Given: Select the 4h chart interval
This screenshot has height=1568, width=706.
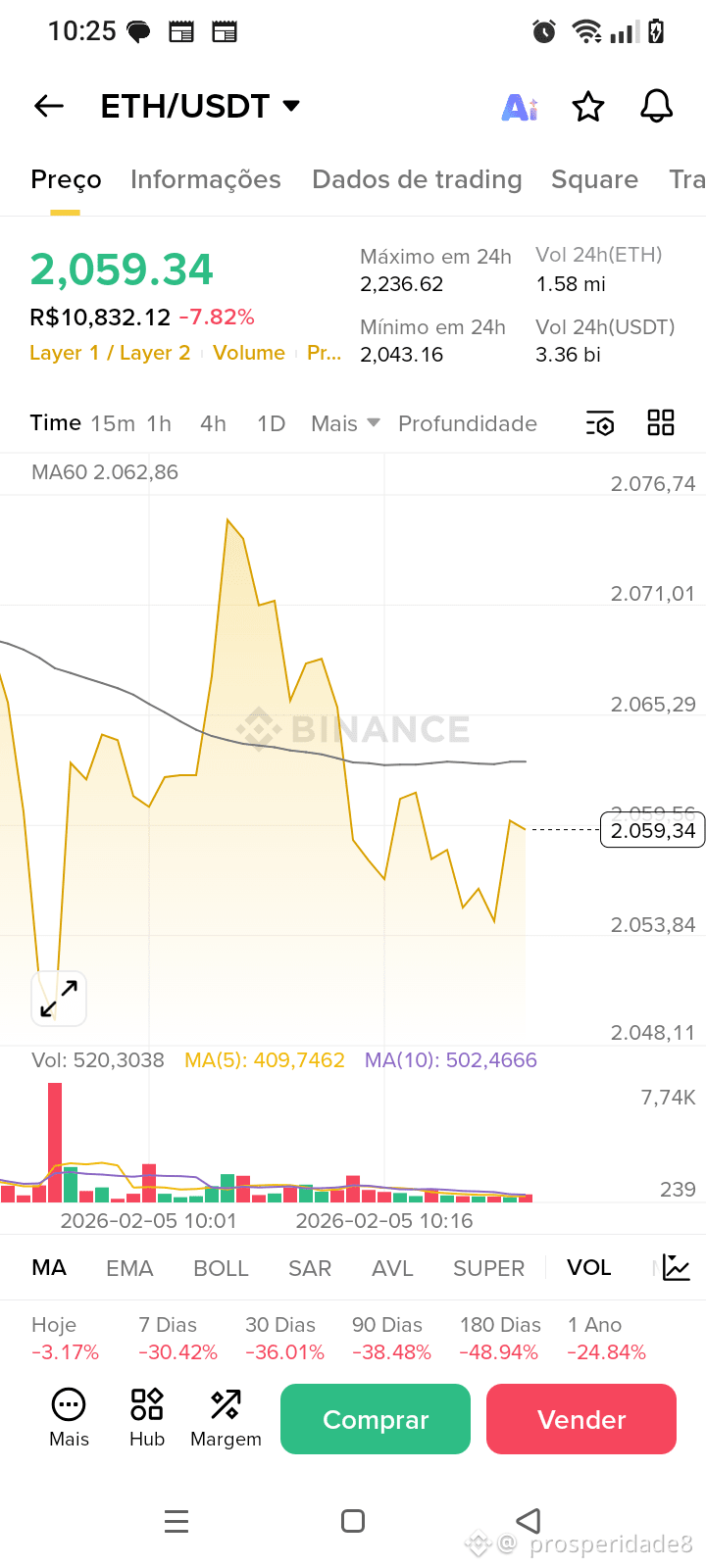Looking at the screenshot, I should click(214, 423).
